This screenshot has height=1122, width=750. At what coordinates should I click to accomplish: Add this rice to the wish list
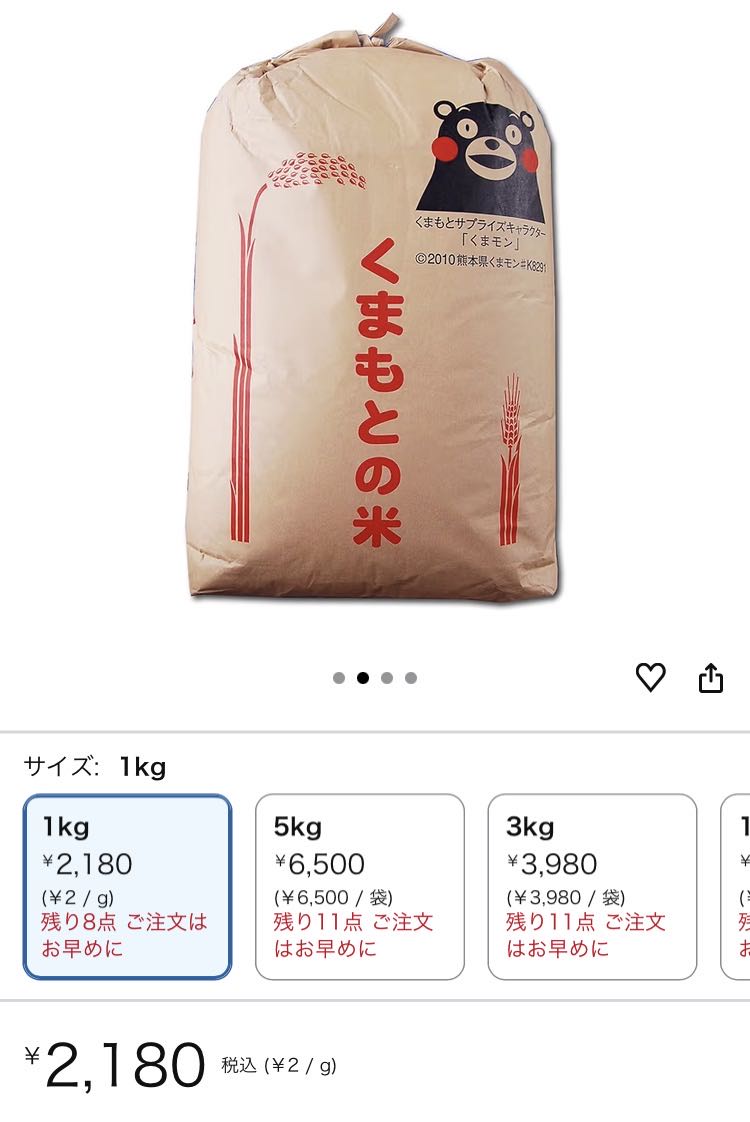click(x=650, y=678)
